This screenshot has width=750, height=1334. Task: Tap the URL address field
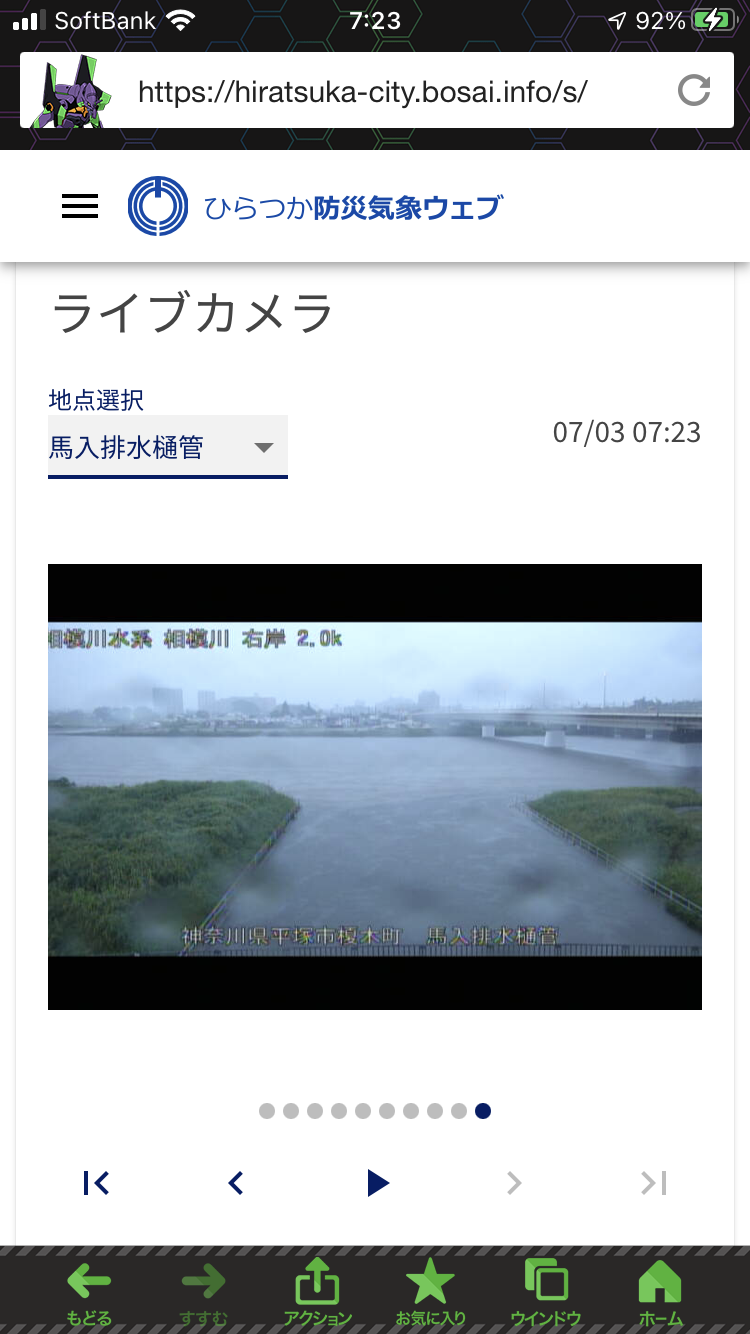(x=362, y=92)
